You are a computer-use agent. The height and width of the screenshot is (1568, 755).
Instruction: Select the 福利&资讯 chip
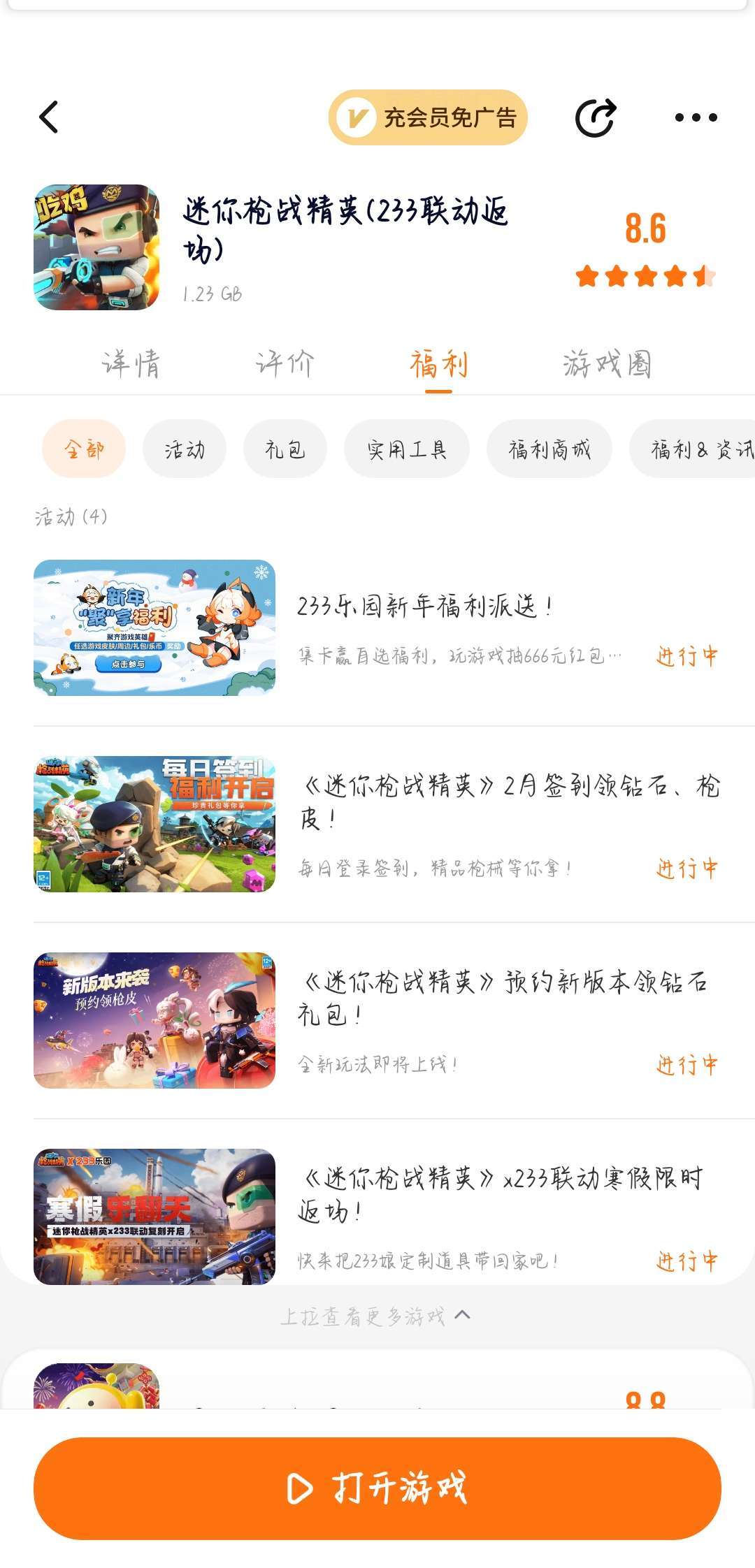click(x=692, y=449)
